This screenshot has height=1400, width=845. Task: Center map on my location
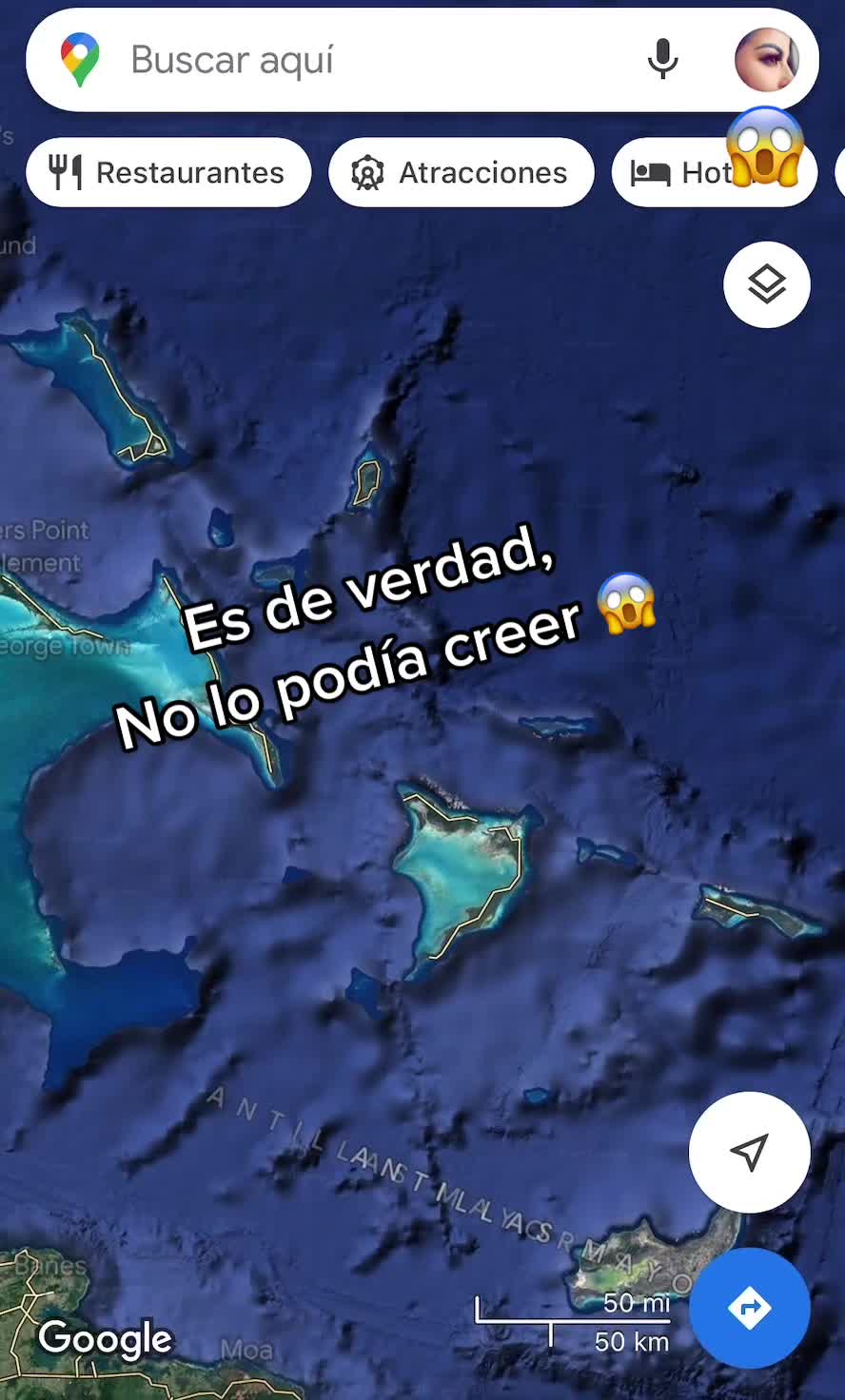coord(750,1152)
